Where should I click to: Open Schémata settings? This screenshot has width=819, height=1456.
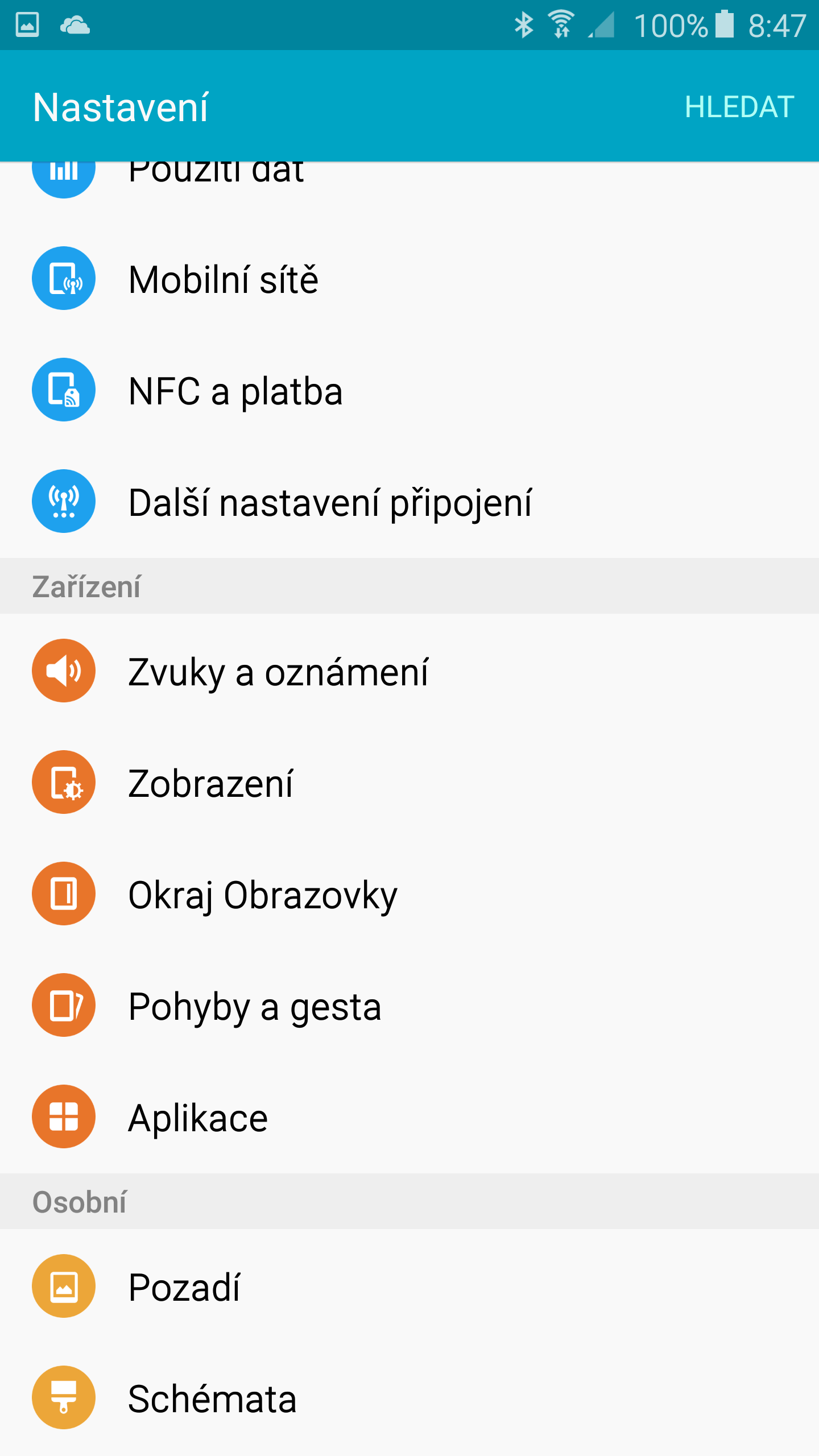409,1398
